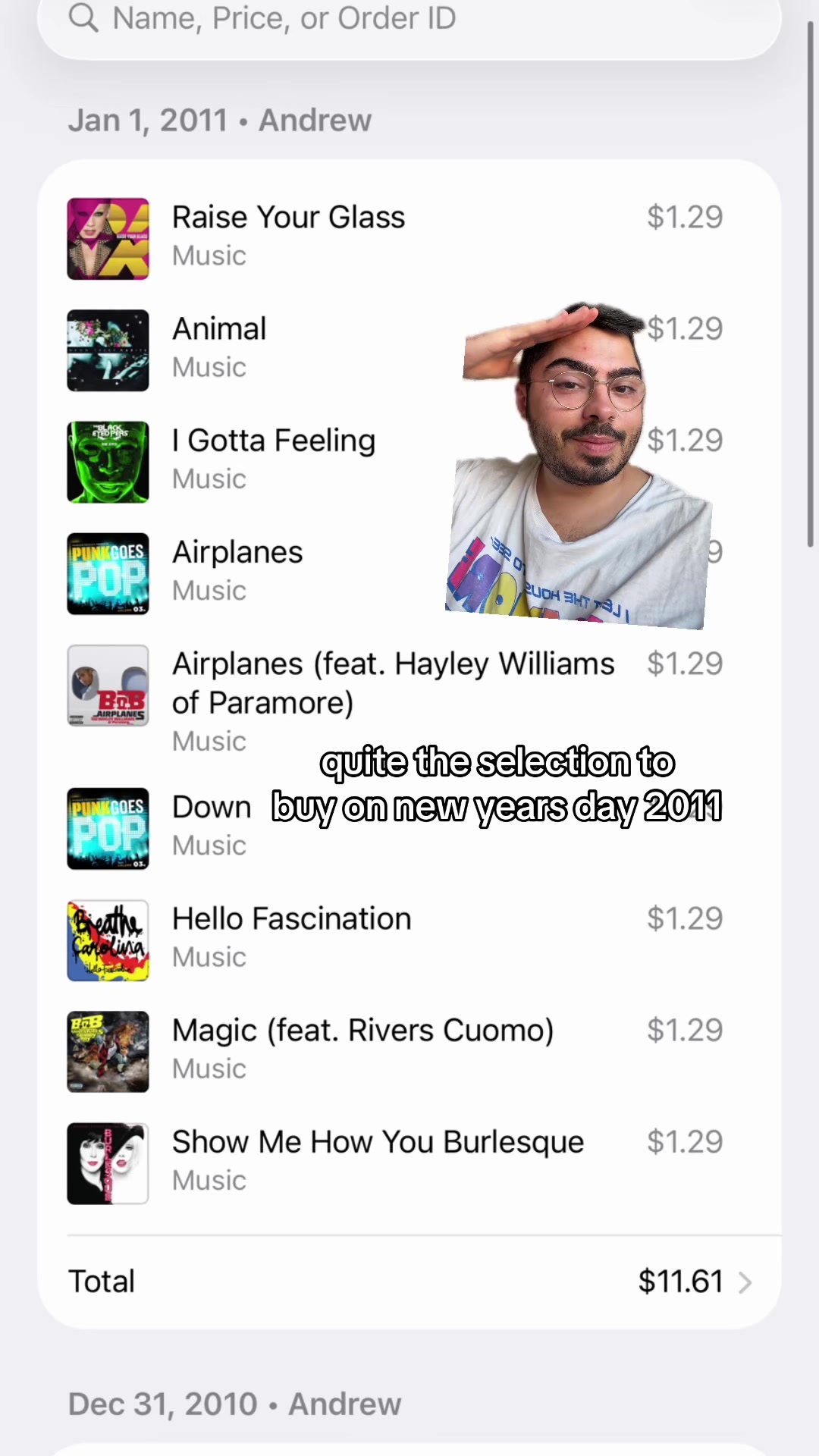View the Hello Fascination purchase
This screenshot has width=819, height=1456.
click(409, 940)
